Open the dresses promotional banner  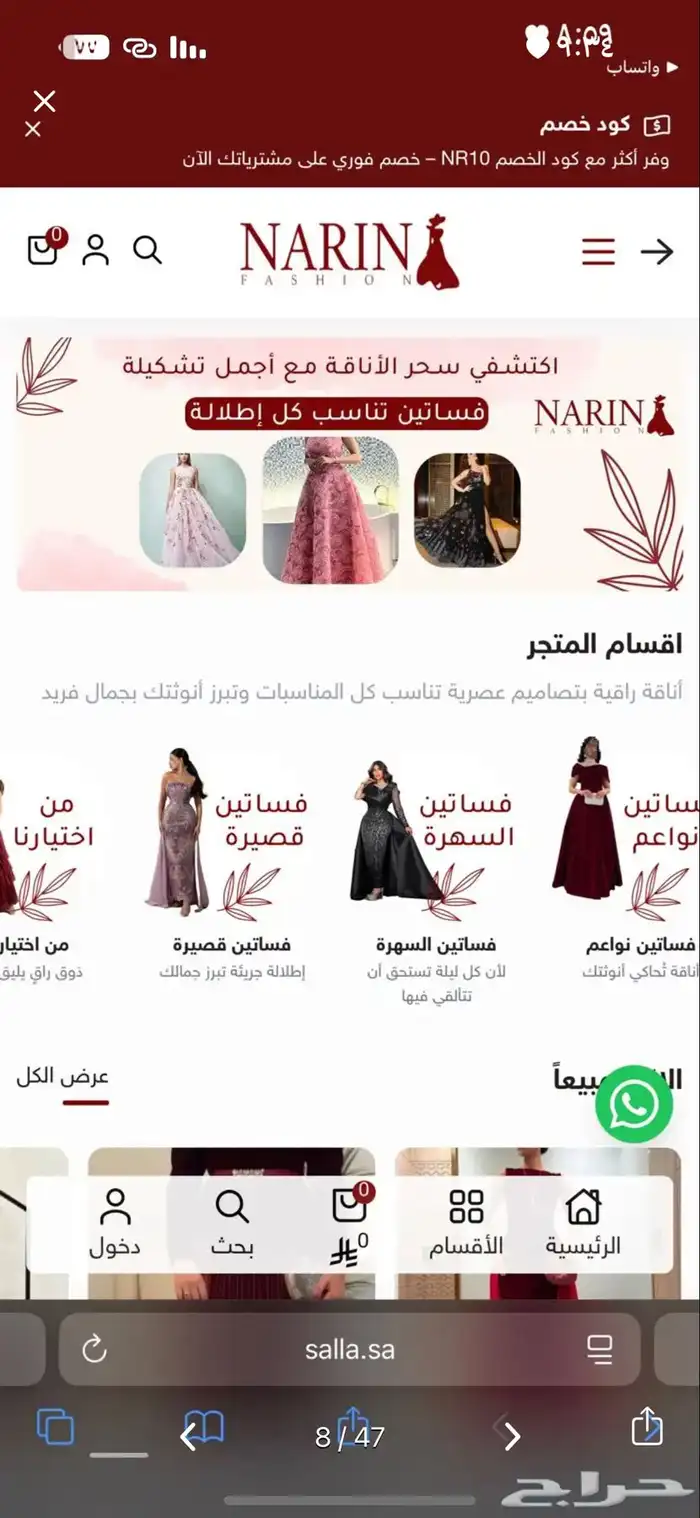coord(350,462)
